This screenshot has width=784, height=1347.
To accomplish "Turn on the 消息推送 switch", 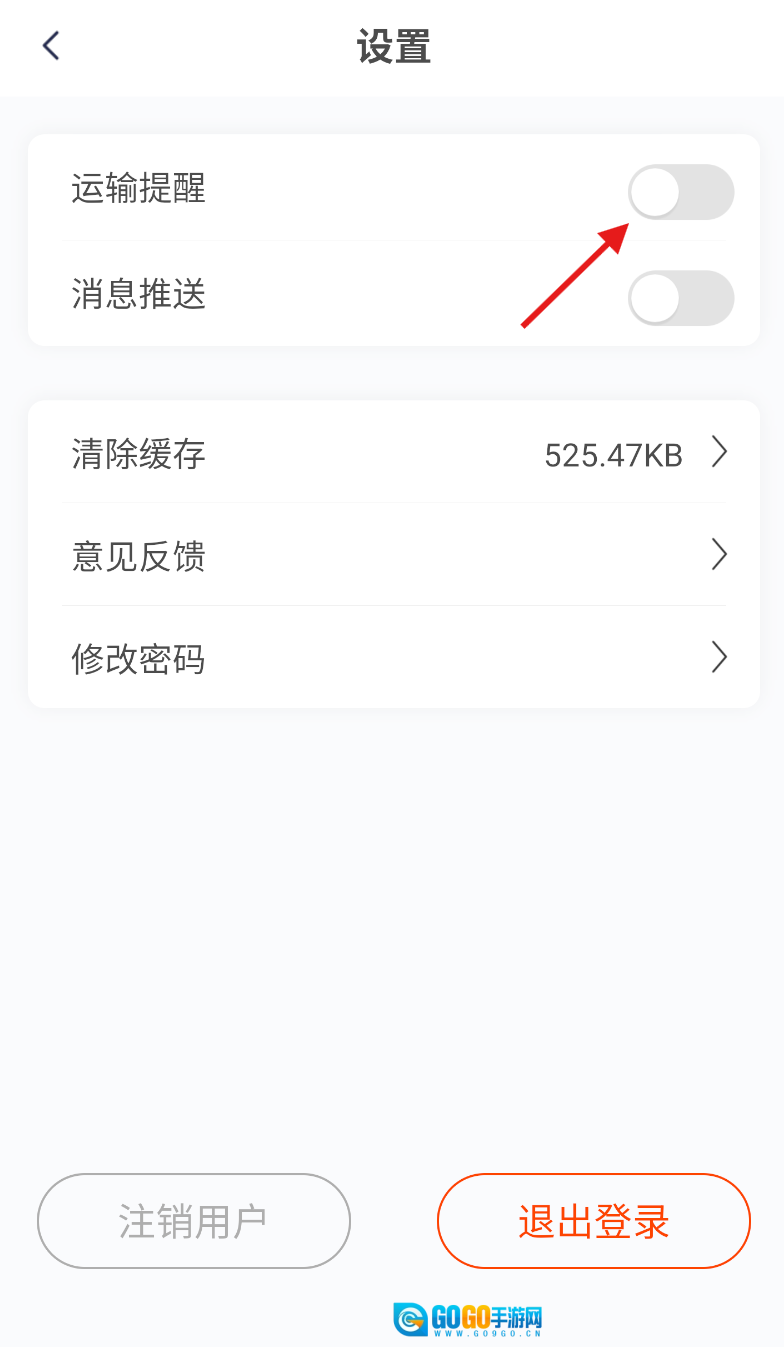I will click(x=680, y=298).
